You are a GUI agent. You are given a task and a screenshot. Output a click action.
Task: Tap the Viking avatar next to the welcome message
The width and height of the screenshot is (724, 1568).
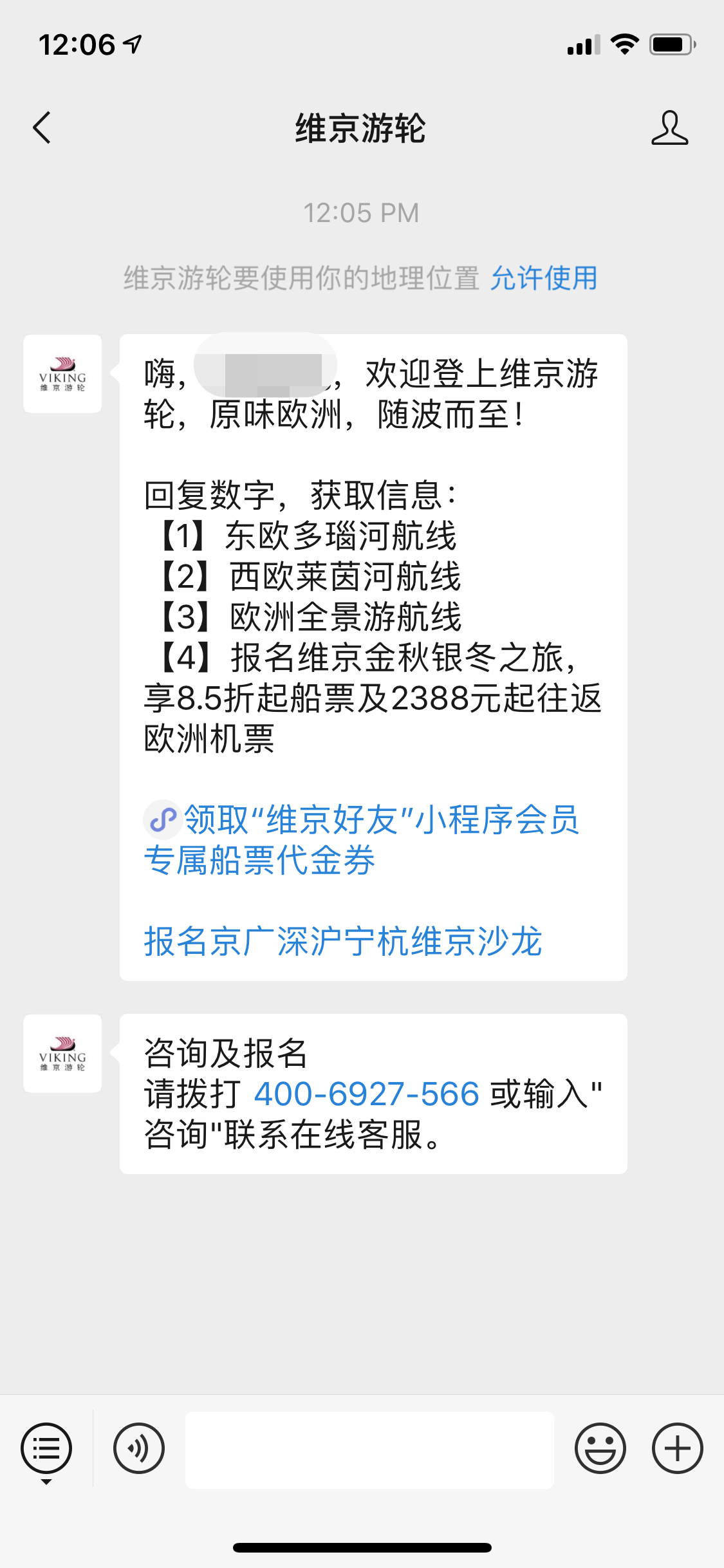[62, 374]
